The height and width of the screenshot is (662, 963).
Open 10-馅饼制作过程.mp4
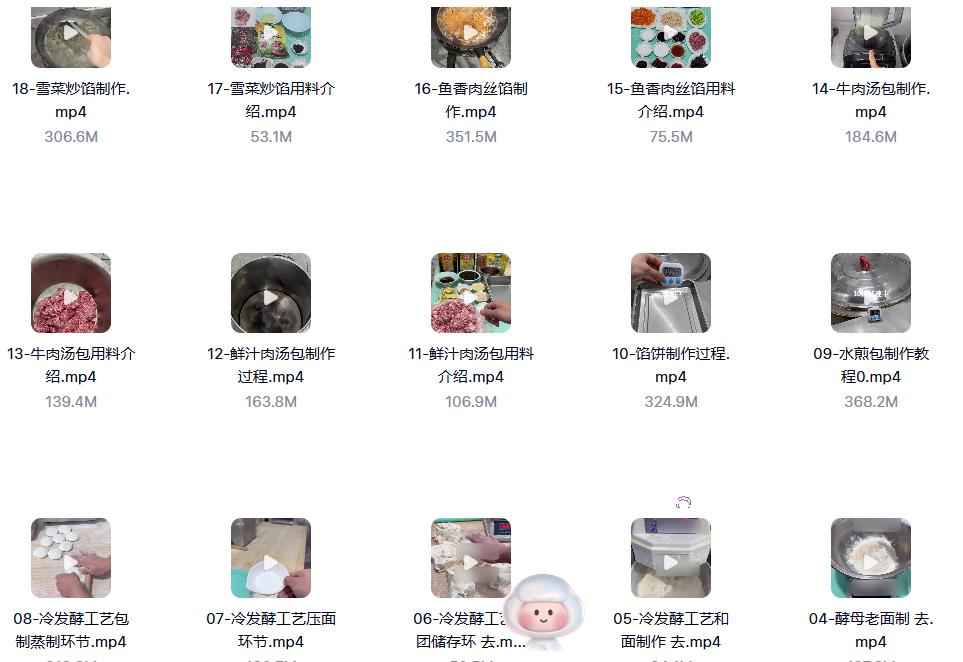click(x=671, y=293)
